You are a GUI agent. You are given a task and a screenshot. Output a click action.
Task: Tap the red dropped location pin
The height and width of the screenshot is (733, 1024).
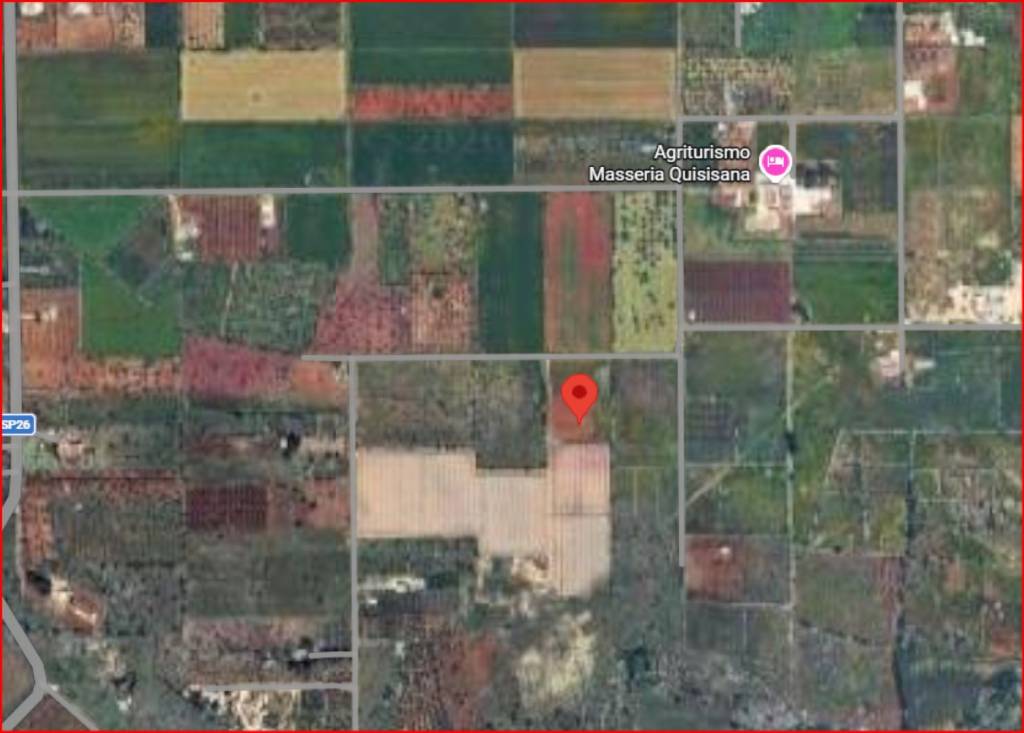(579, 397)
